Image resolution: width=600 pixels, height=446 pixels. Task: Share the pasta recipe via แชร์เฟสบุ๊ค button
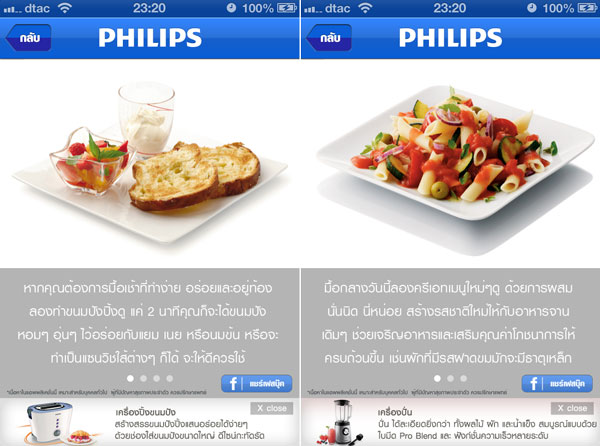tap(557, 383)
